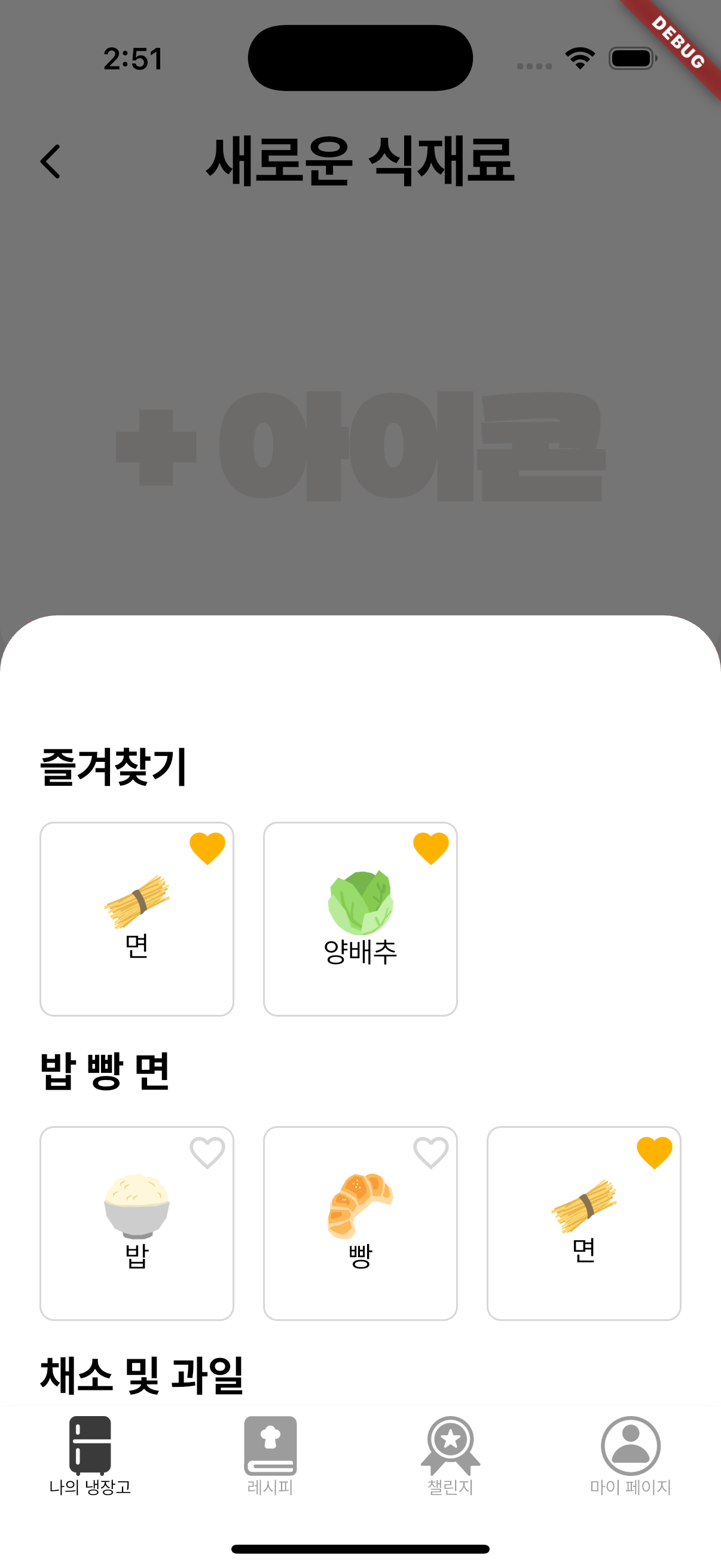Viewport: 721px width, 1568px height.
Task: Remove 양배추 from favorites via heart
Action: (431, 848)
